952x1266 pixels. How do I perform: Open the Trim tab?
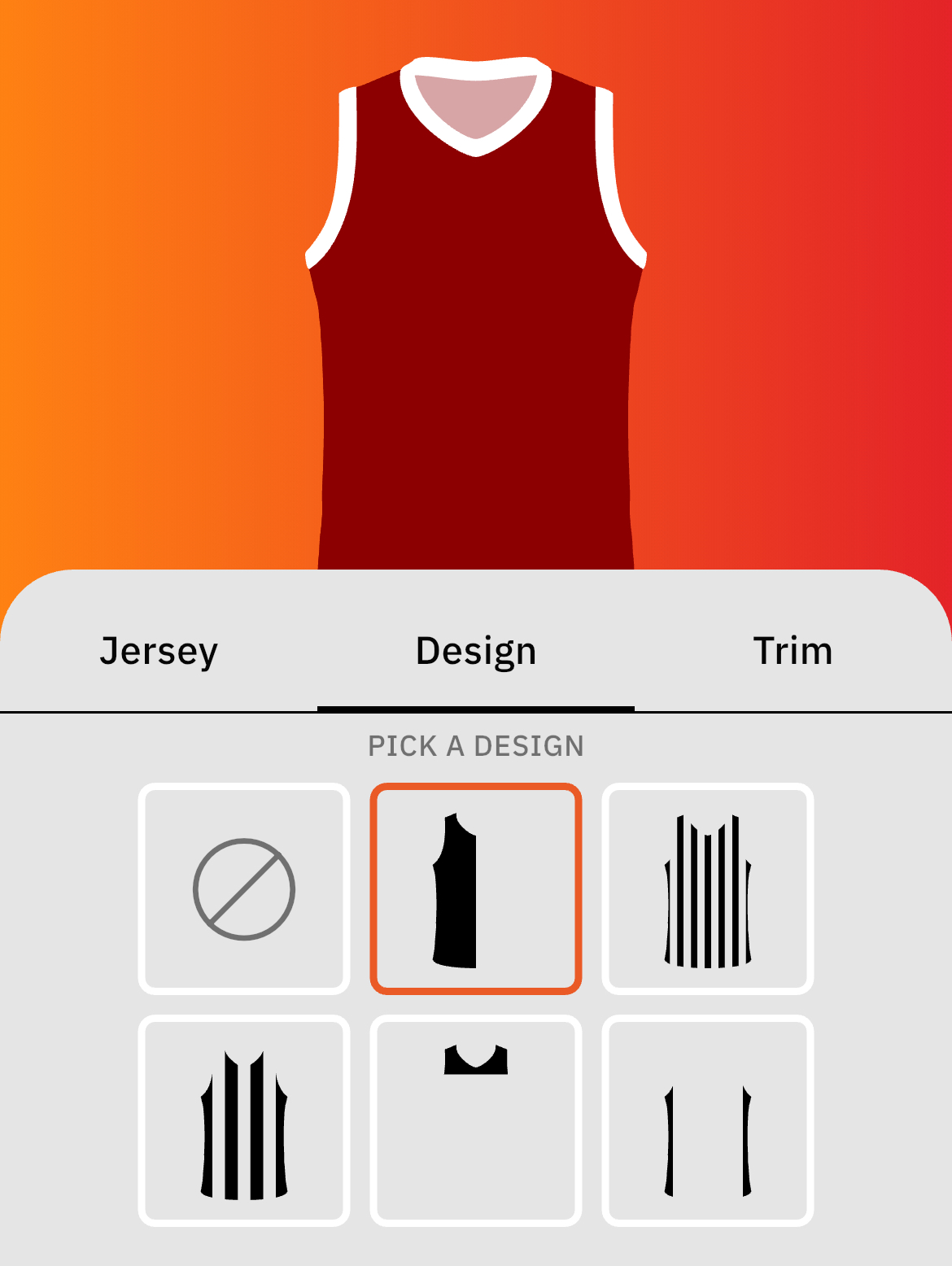(x=793, y=651)
